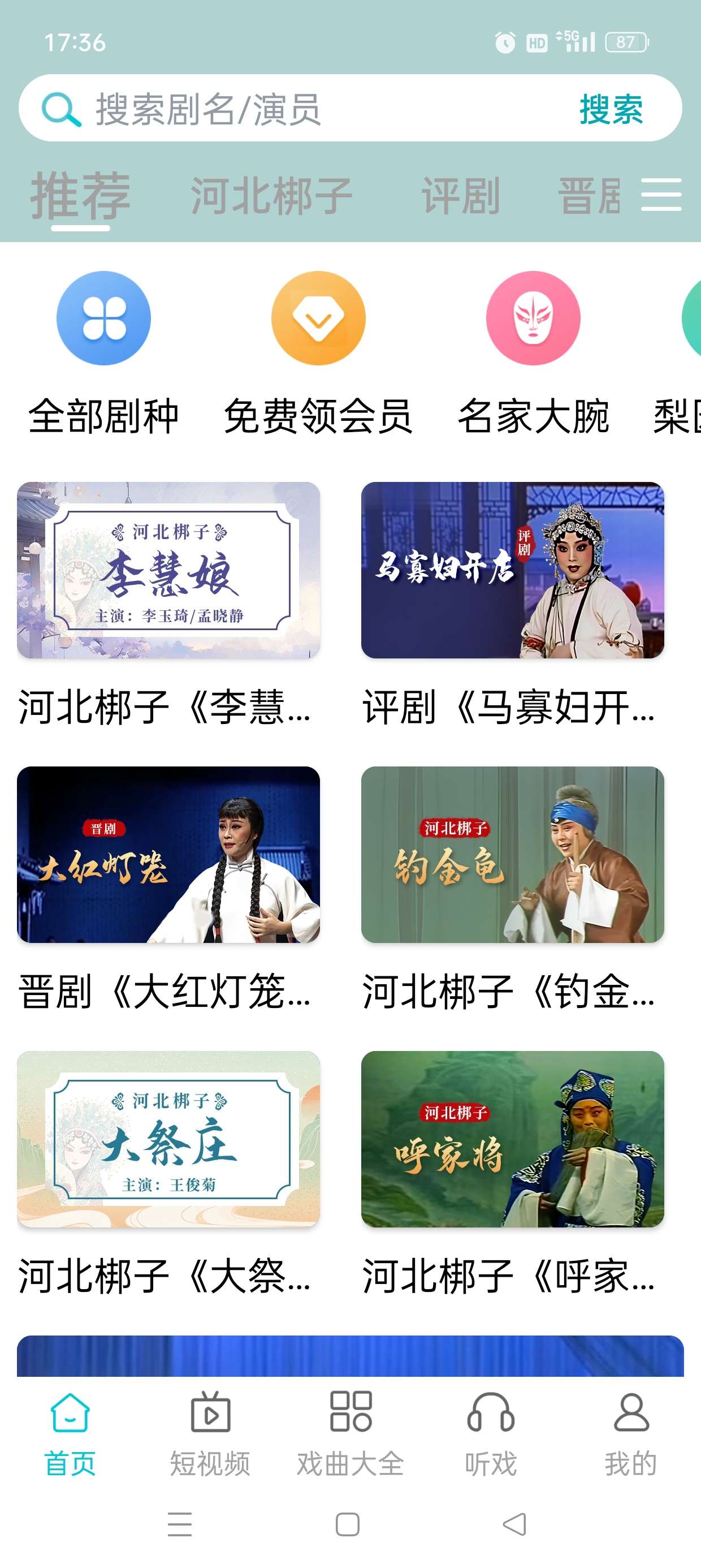Open the 河北梆子《钓金龟》 video card
This screenshot has width=701, height=1568.
pos(512,855)
